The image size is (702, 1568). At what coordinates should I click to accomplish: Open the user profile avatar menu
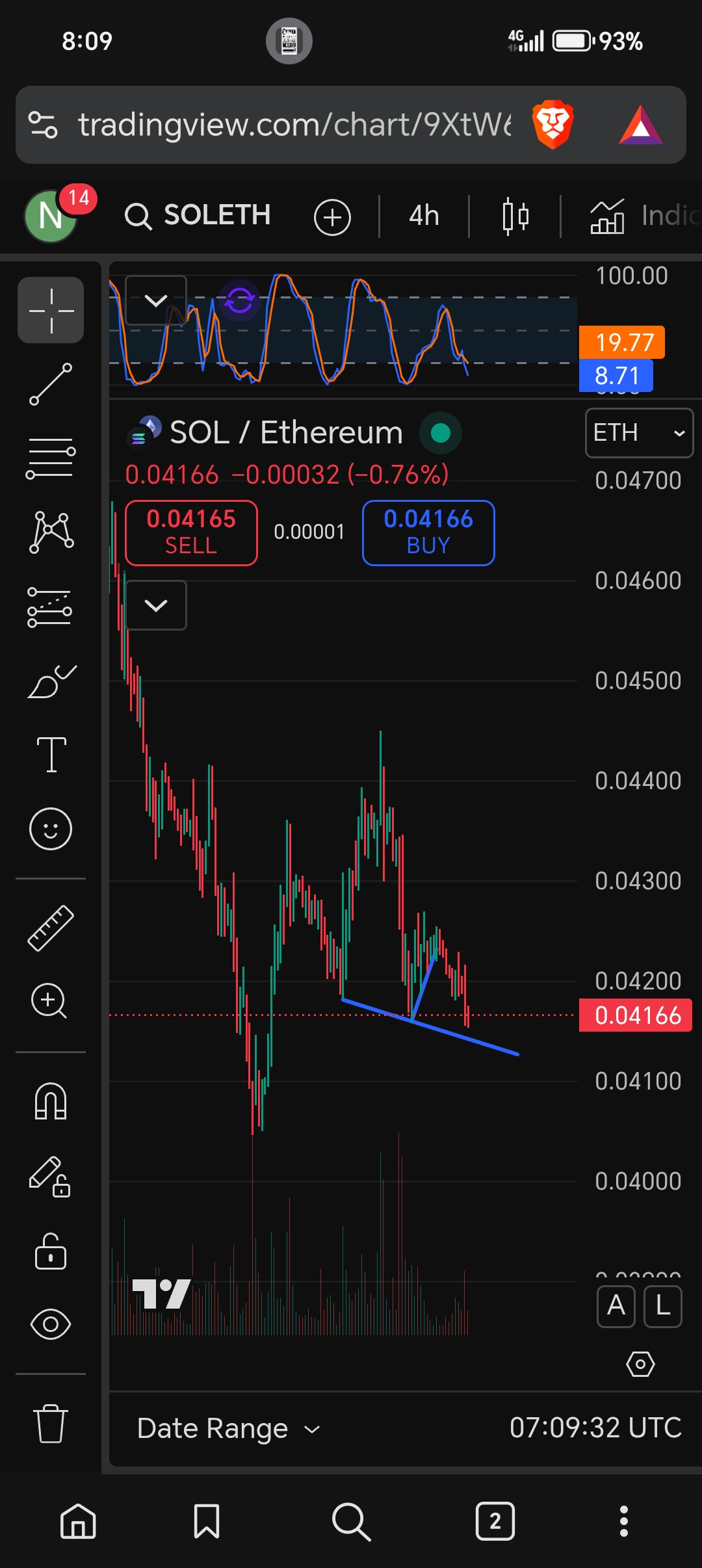click(x=51, y=216)
